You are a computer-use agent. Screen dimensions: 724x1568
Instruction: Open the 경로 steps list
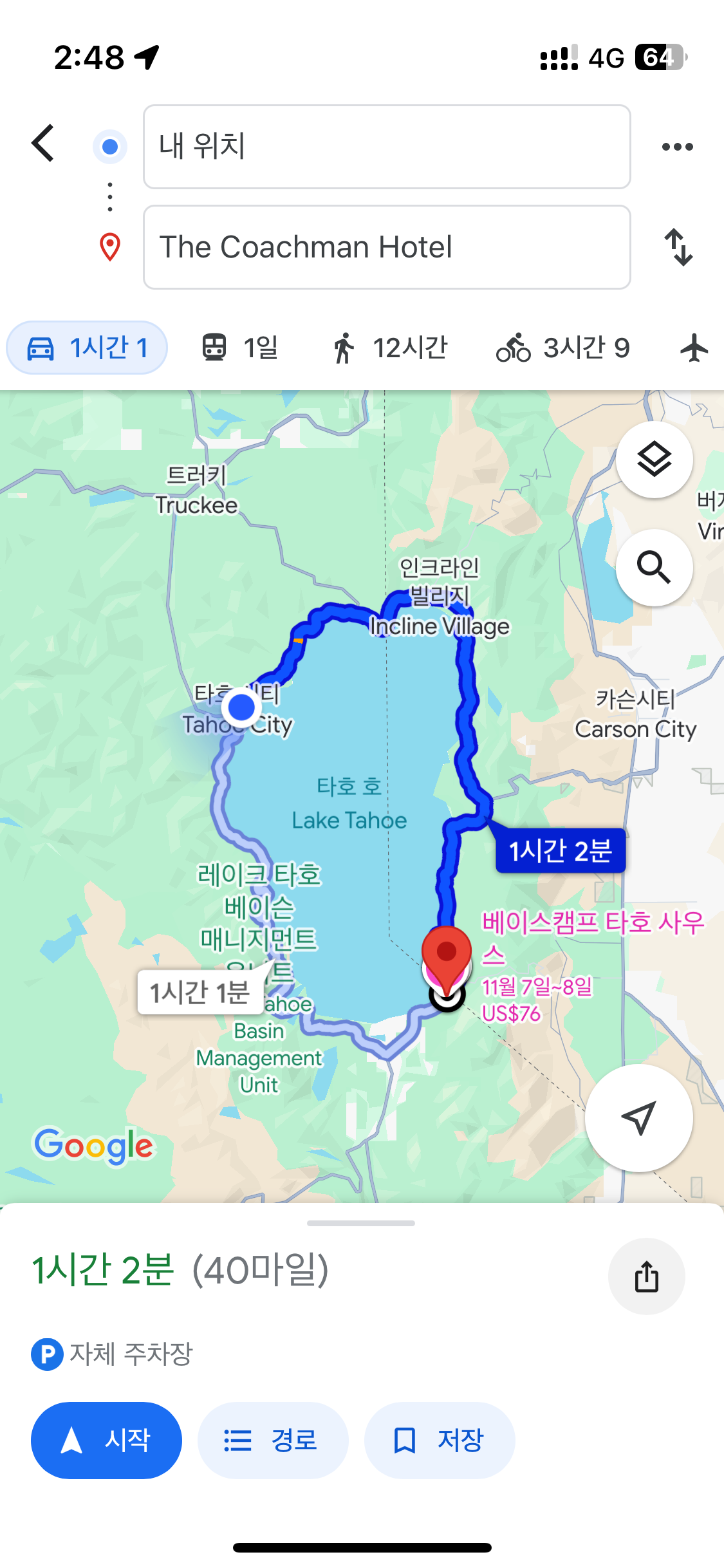tap(272, 1441)
